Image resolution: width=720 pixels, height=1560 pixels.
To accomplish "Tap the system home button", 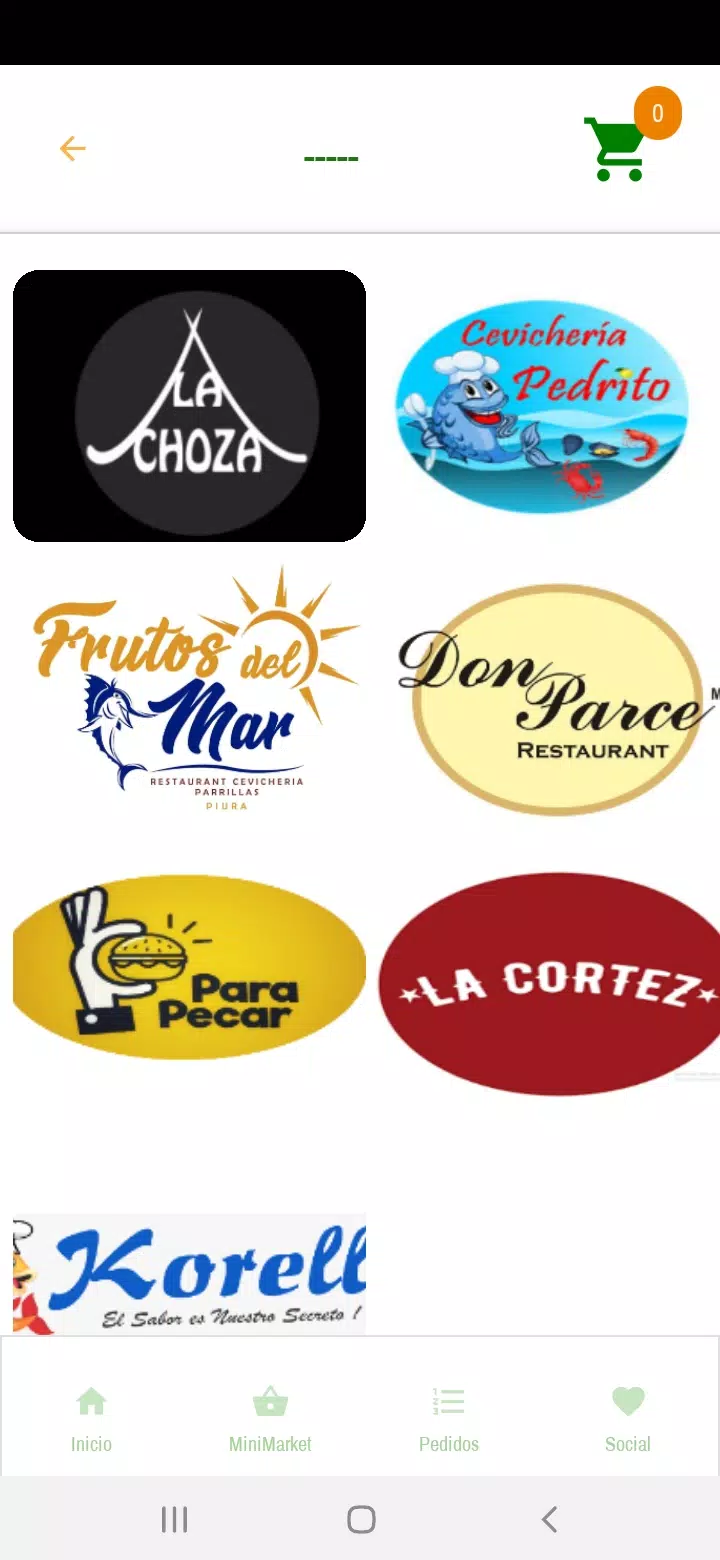I will click(361, 1519).
